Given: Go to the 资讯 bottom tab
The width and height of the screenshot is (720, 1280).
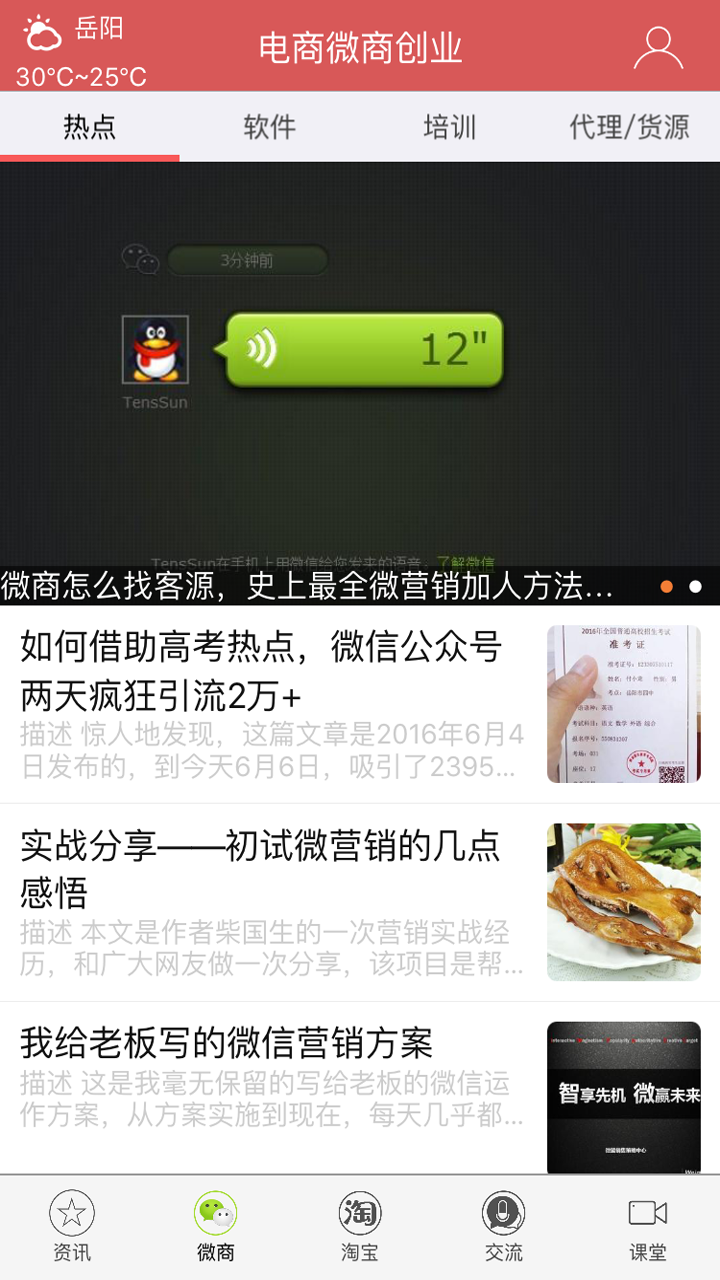Looking at the screenshot, I should pos(72,1228).
